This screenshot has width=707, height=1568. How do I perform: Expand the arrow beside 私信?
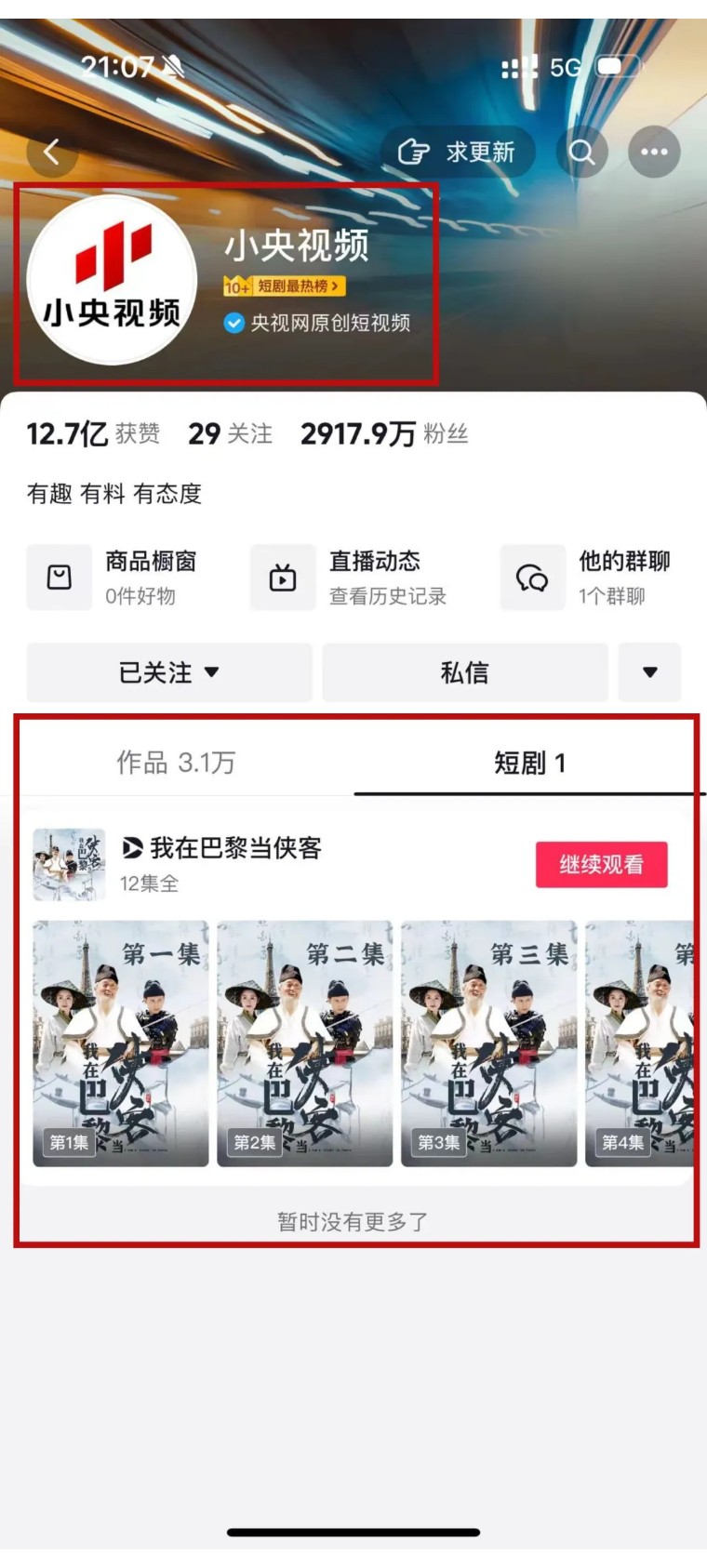(649, 671)
